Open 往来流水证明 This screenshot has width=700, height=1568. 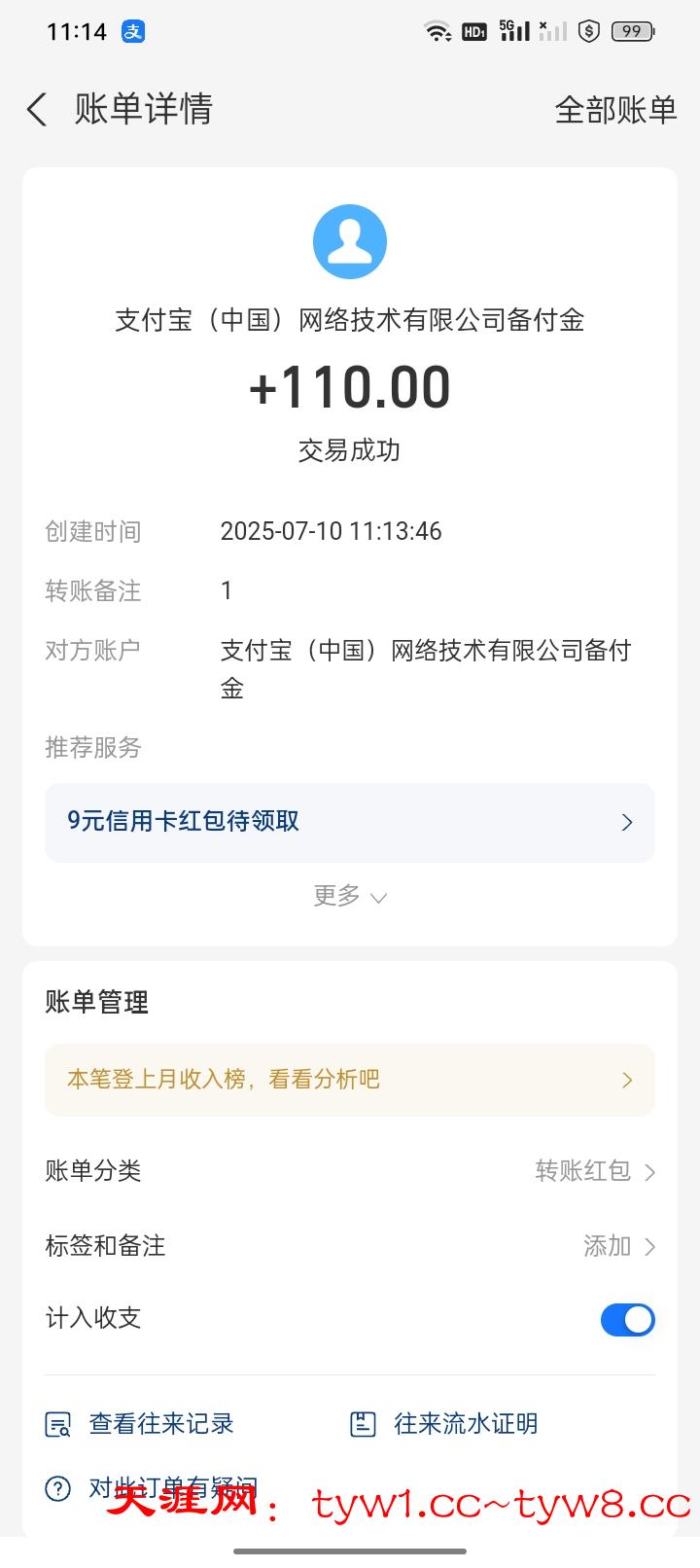point(445,1424)
